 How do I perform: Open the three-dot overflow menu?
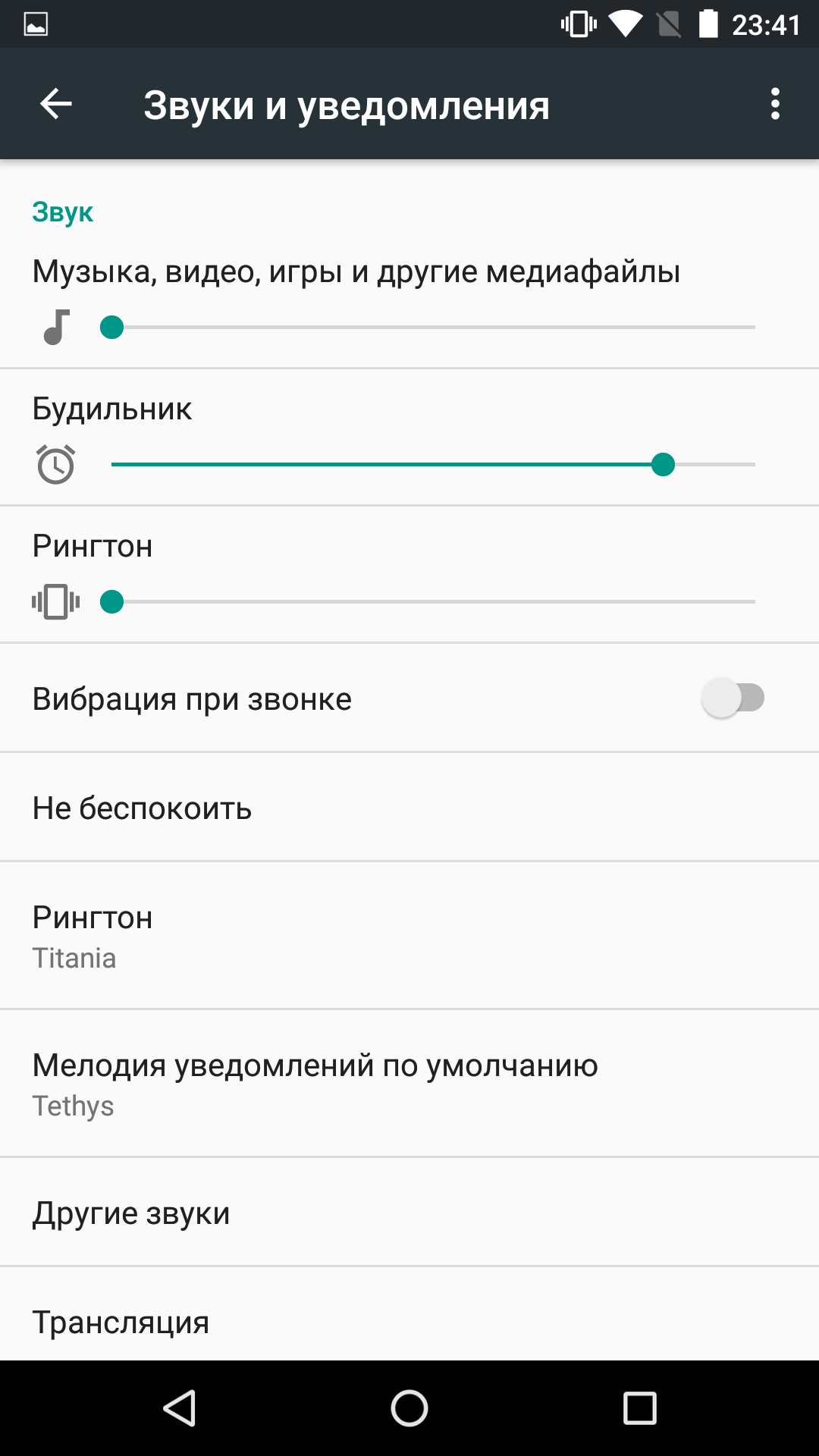click(x=775, y=104)
